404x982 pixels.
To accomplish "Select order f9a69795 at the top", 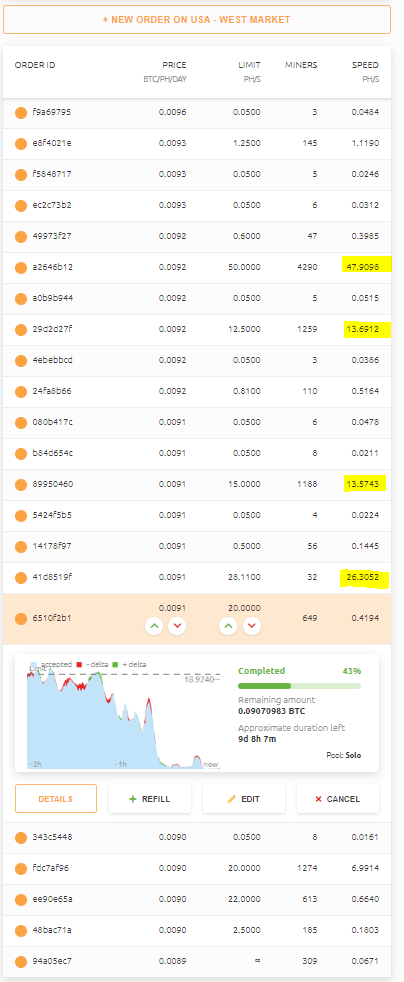I will [197, 113].
